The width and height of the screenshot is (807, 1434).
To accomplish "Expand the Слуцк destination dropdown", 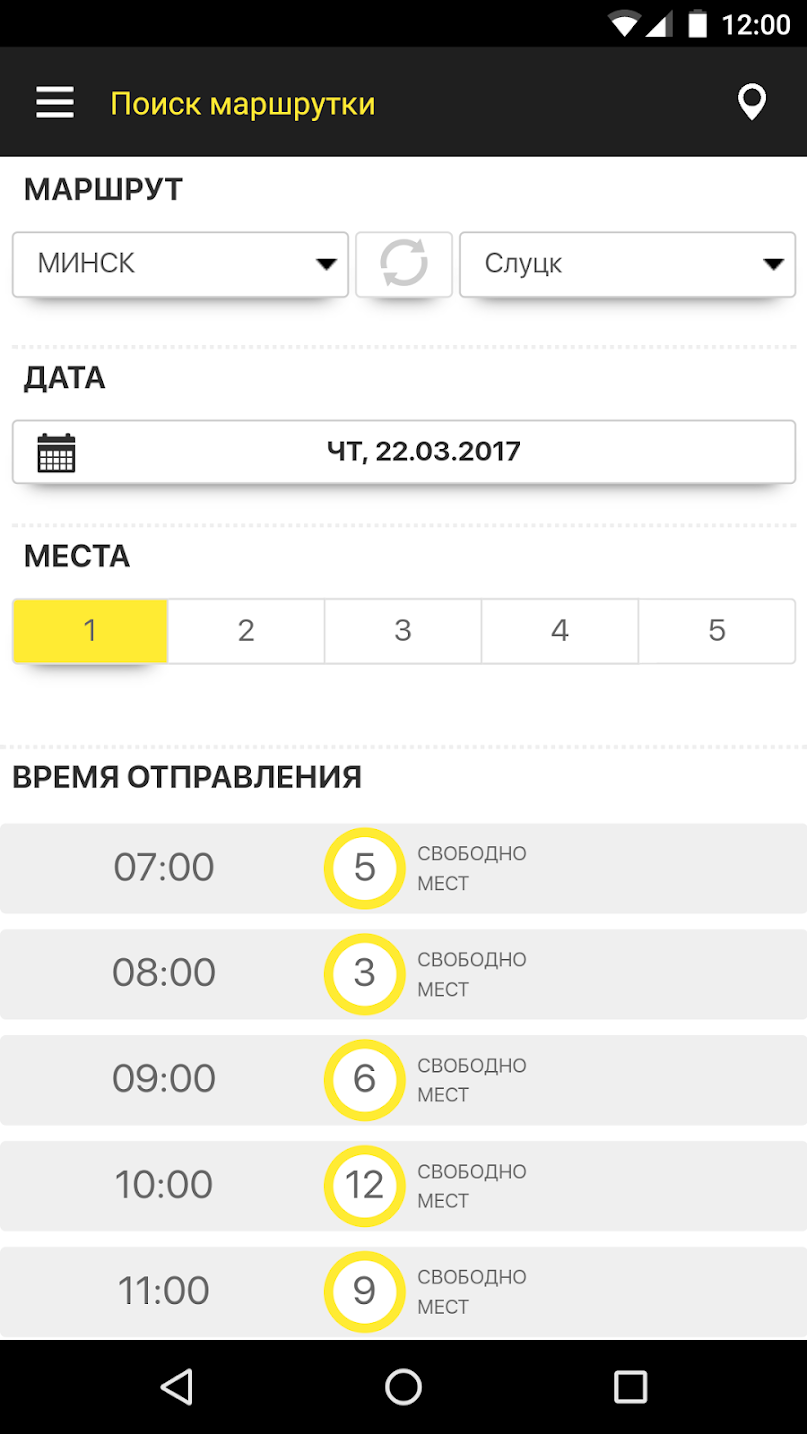I will point(627,264).
